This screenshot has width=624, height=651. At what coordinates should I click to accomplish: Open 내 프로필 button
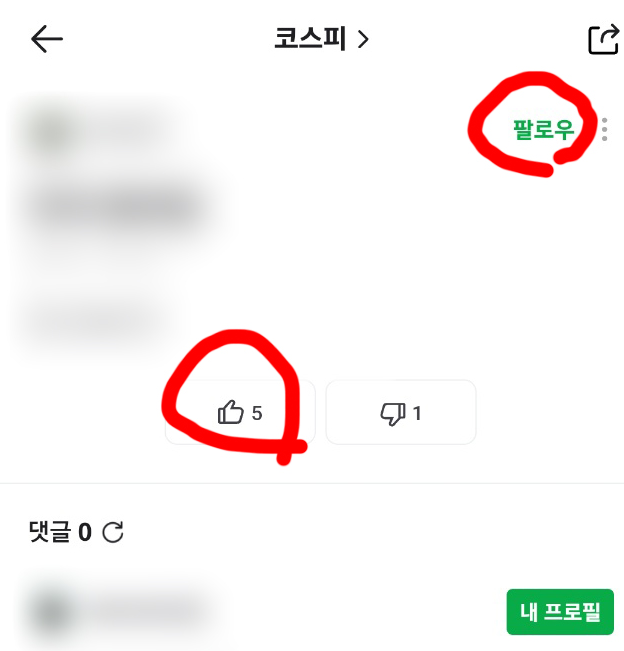(x=560, y=612)
